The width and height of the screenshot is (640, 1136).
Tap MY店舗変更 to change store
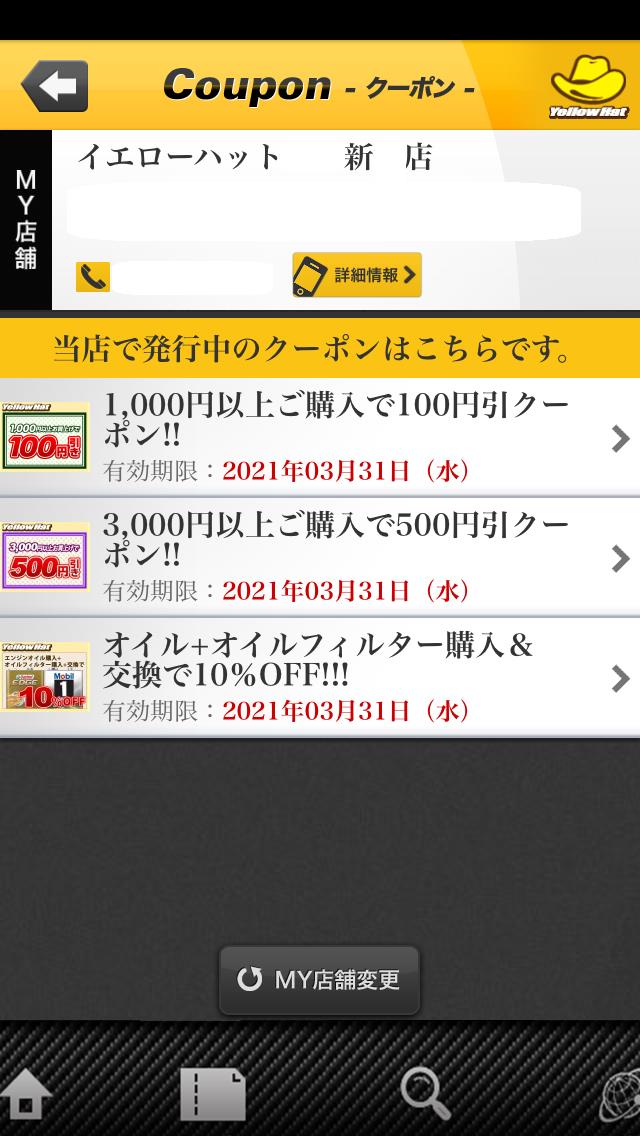point(319,980)
